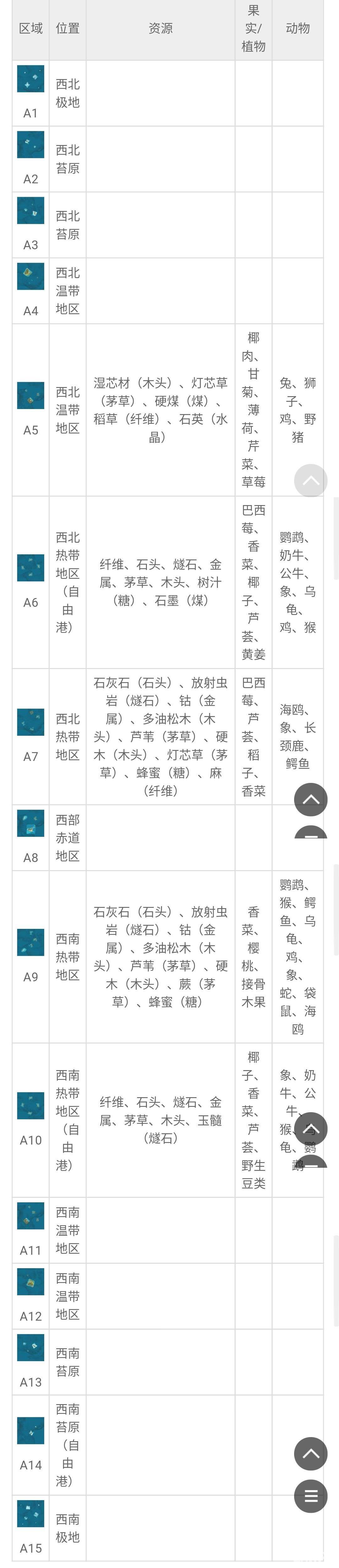This screenshot has height=1568, width=339.
Task: Tap the A9 map thumbnail
Action: (x=30, y=942)
